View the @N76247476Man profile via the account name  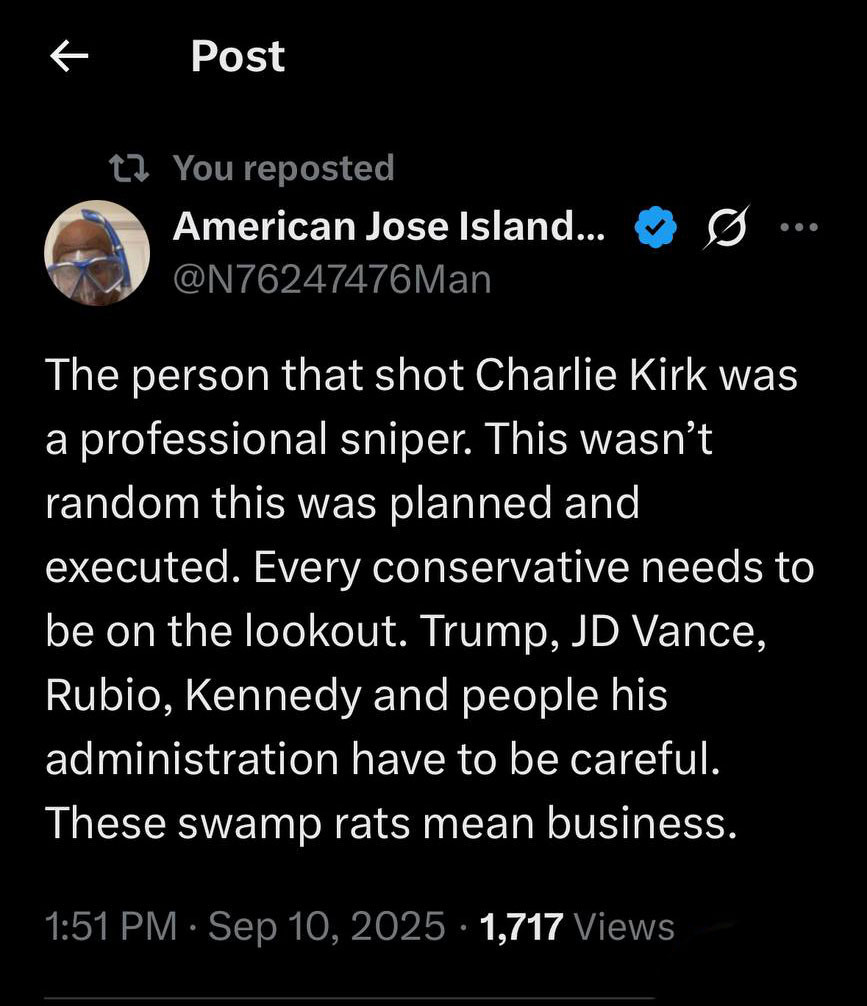pyautogui.click(x=388, y=228)
